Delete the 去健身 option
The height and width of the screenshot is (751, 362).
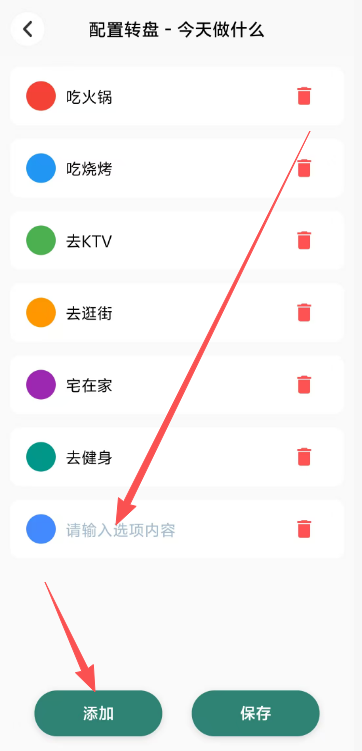(x=304, y=456)
